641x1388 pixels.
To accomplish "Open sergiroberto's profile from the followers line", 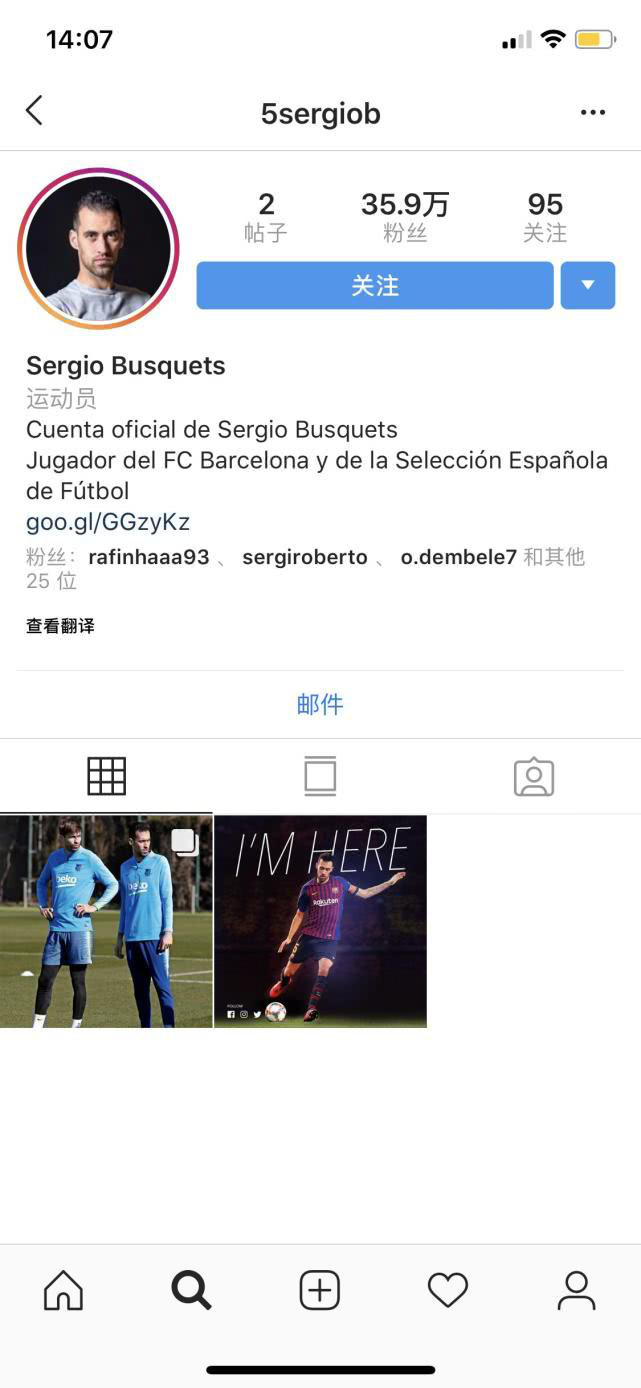I will tap(305, 557).
